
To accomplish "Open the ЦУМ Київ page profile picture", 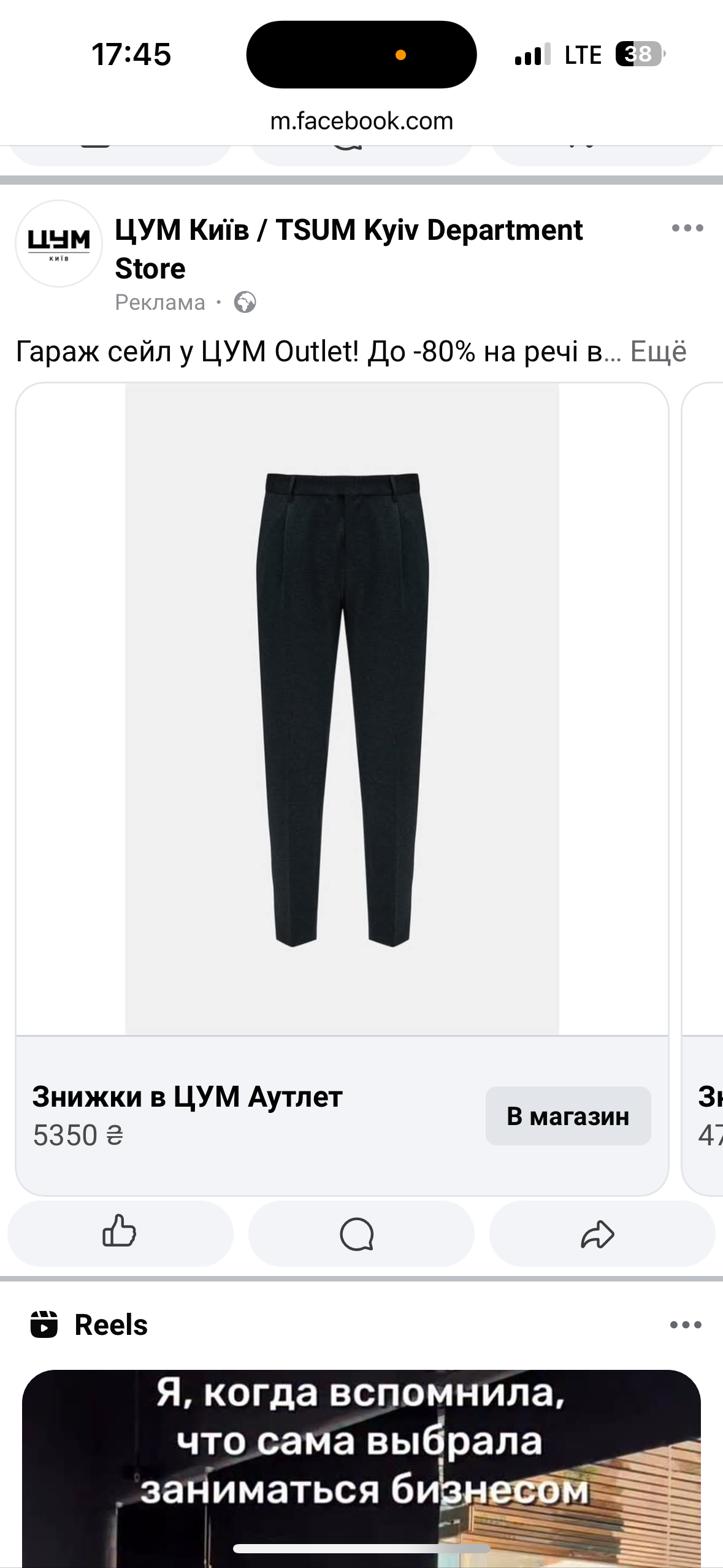I will pyautogui.click(x=59, y=244).
